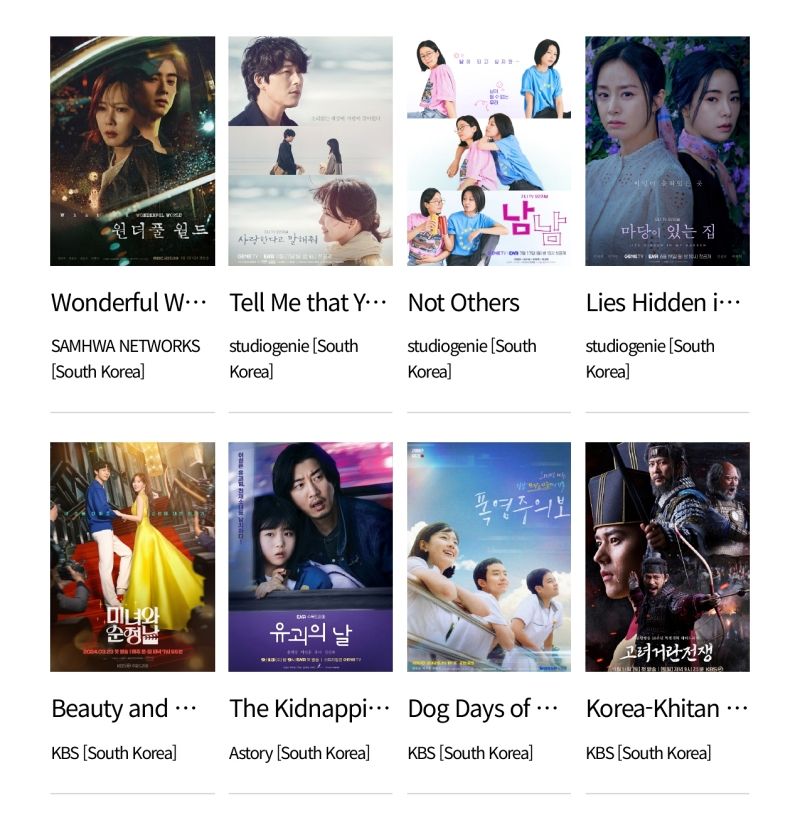Select the Dog Days of drama card
Image resolution: width=800 pixels, height=819 pixels.
tap(488, 557)
